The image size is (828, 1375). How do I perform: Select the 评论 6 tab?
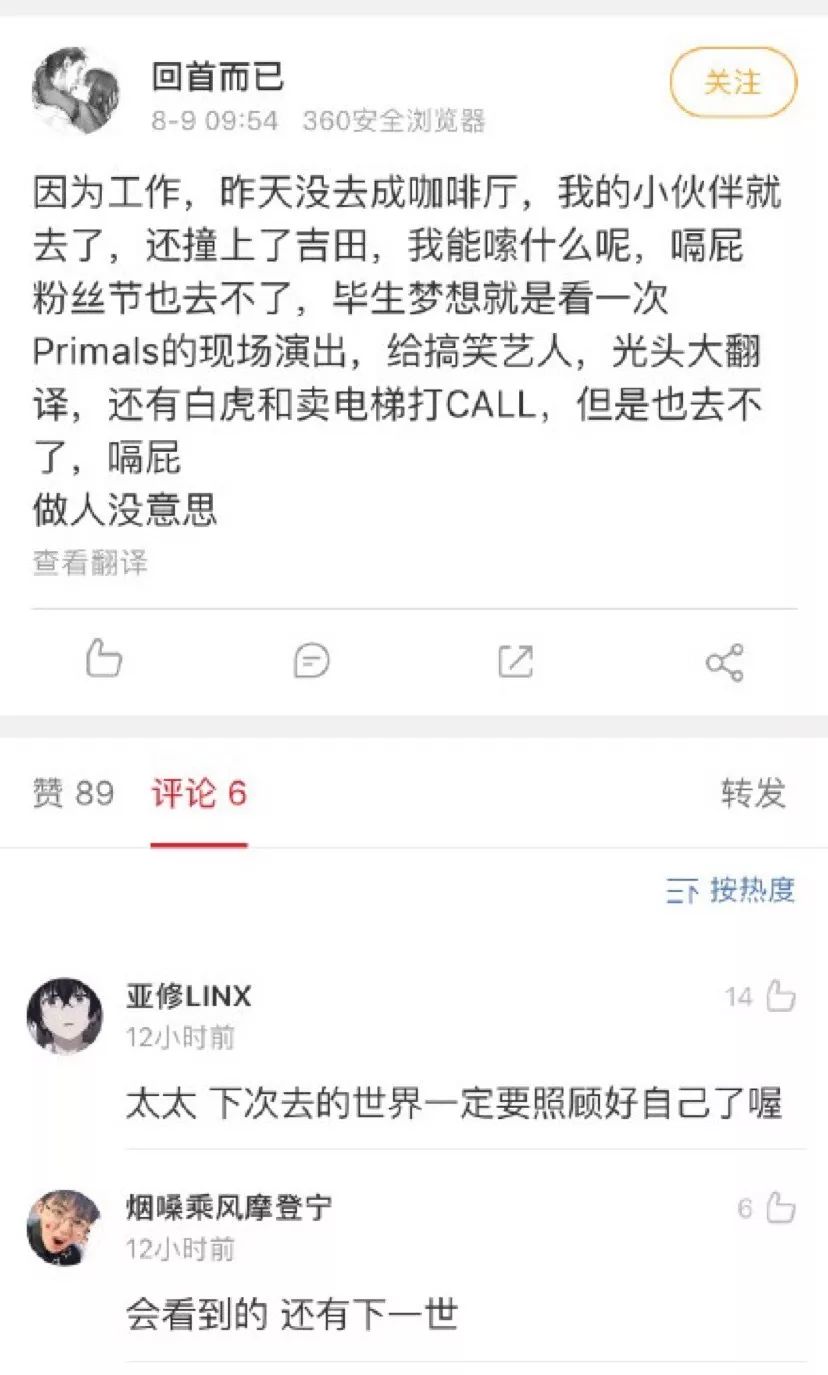199,794
